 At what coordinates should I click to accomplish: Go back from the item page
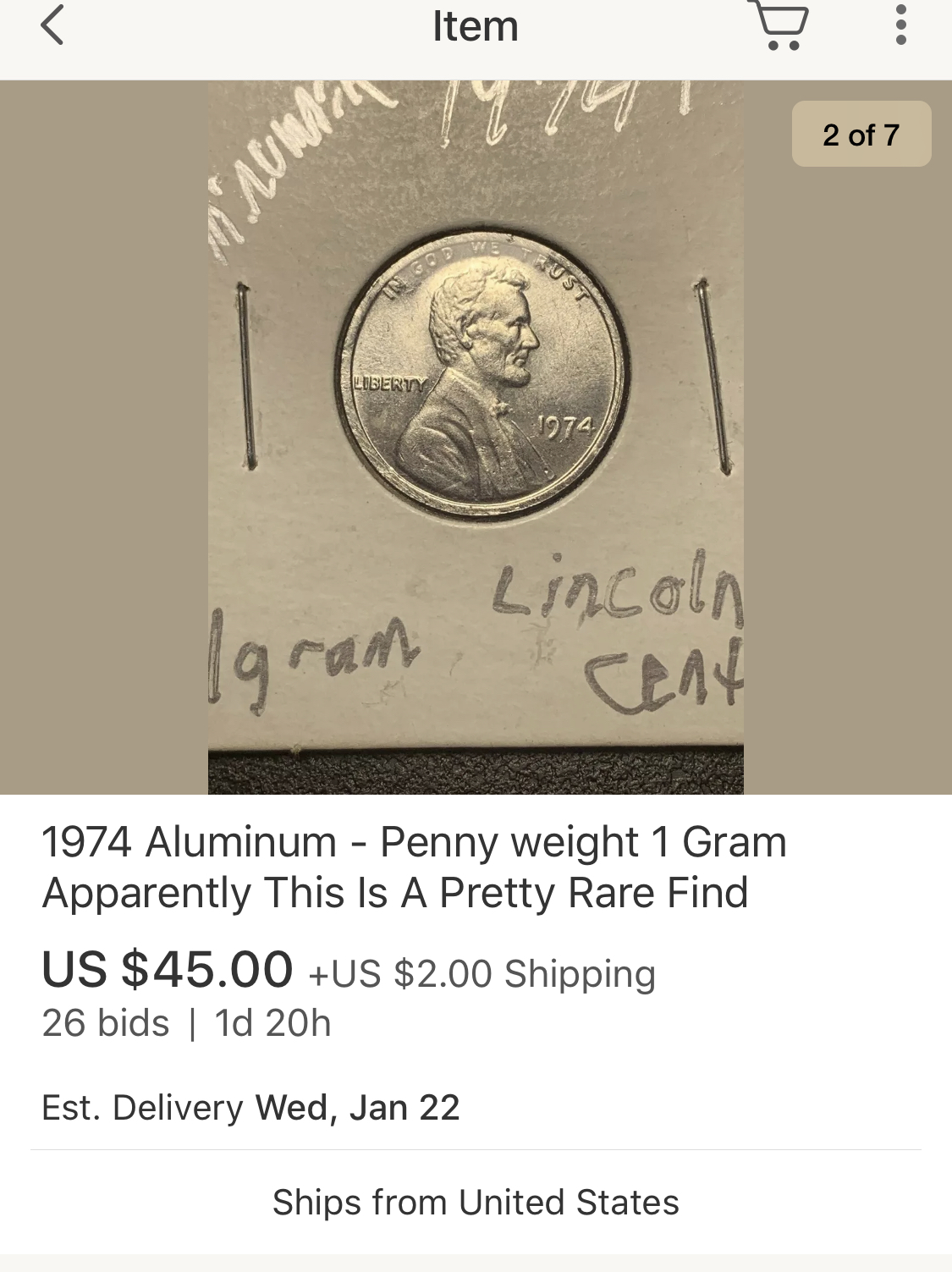[x=52, y=25]
